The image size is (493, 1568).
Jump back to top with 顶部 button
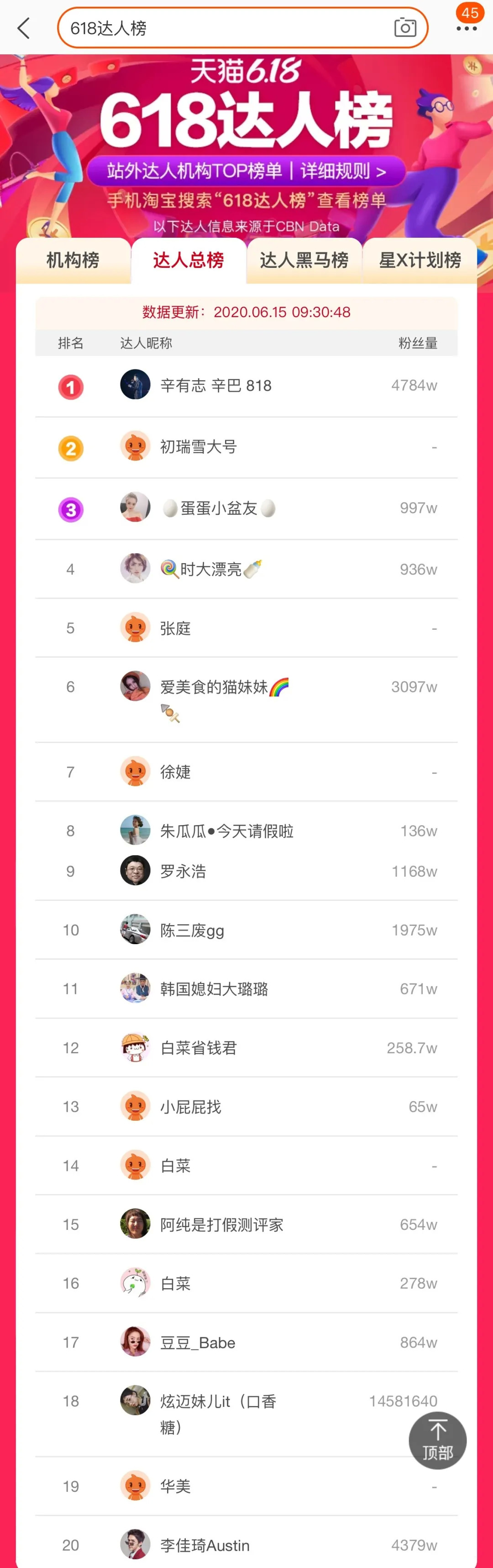437,1440
